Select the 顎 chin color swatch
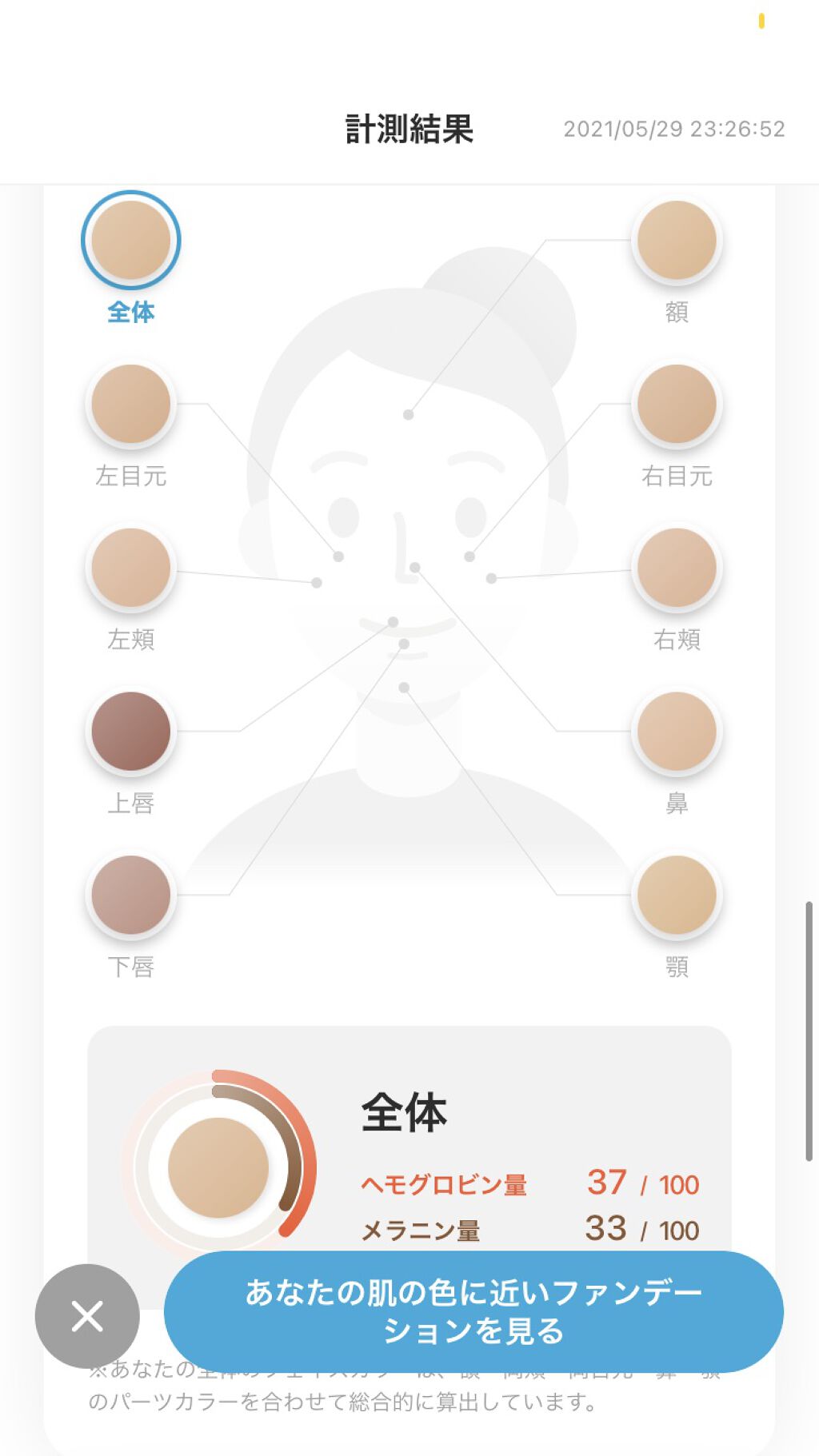This screenshot has height=1456, width=819. click(x=677, y=895)
